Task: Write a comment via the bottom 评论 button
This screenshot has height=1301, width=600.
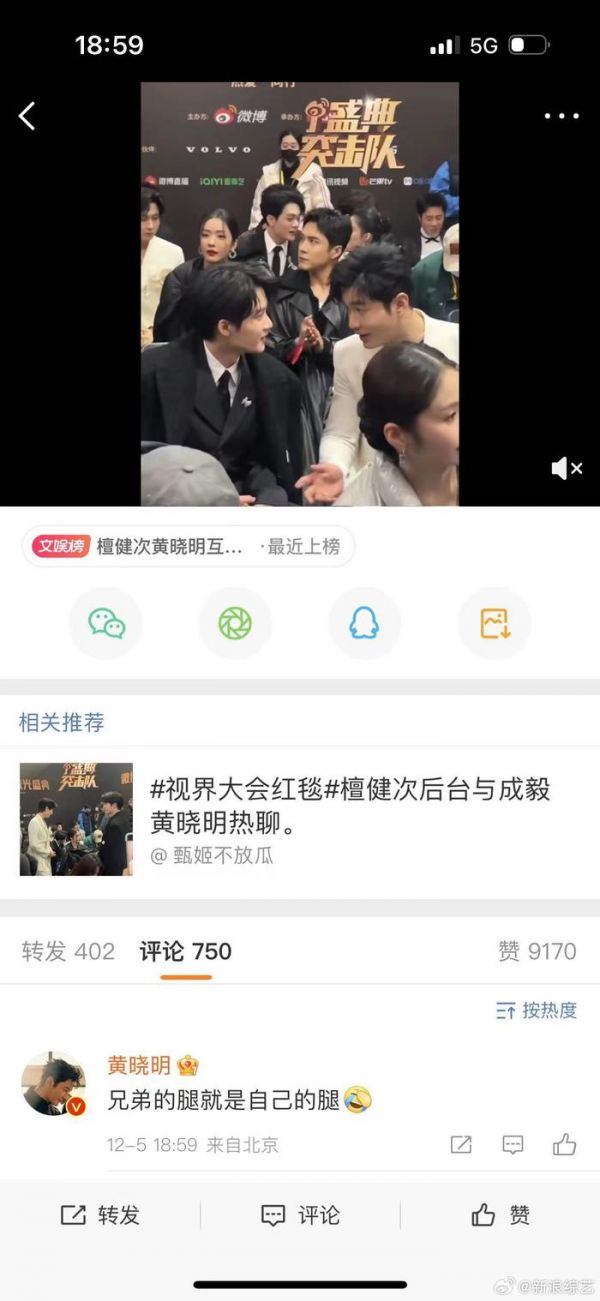Action: [300, 1215]
